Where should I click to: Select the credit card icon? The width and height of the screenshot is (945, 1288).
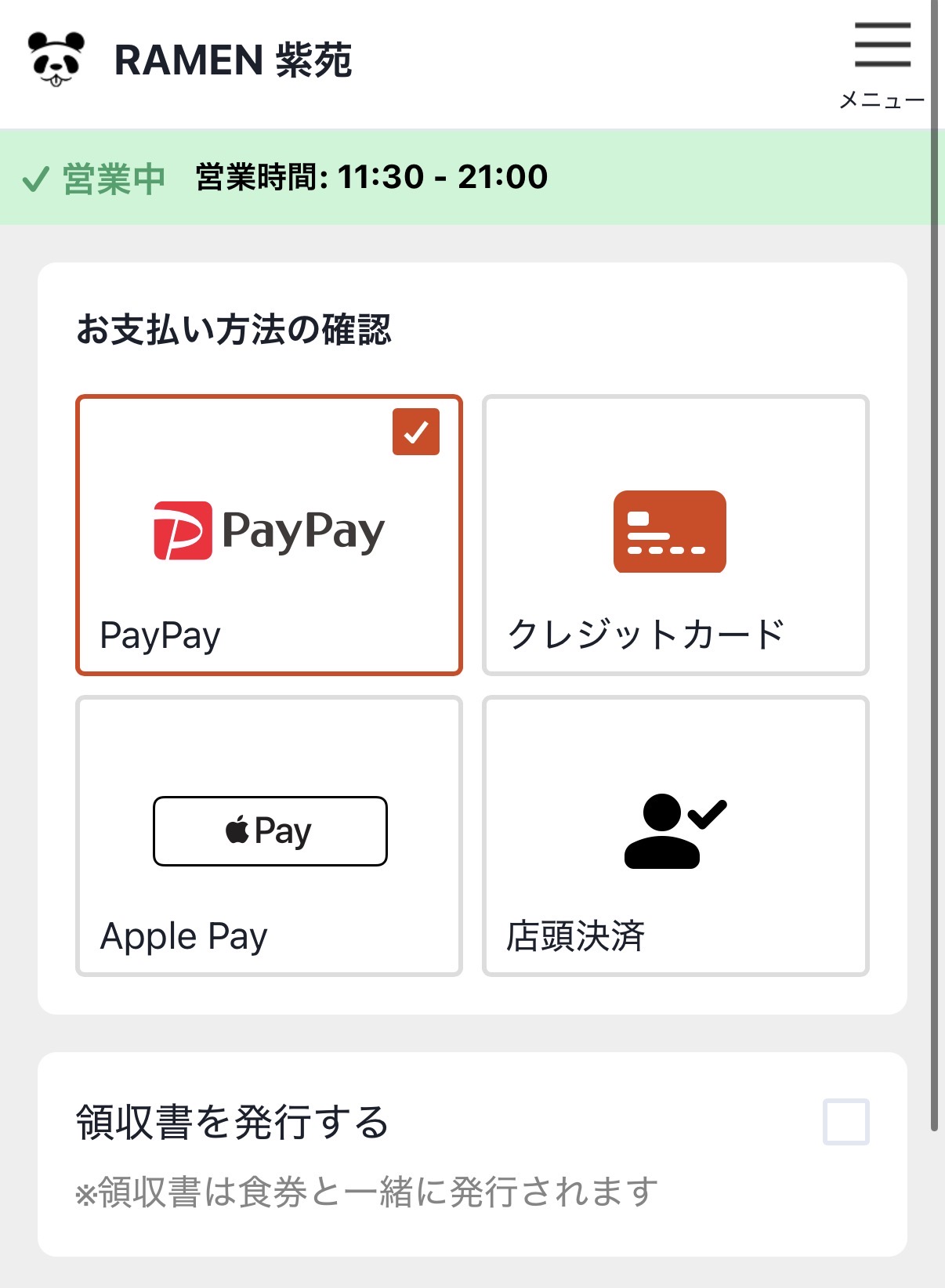coord(671,531)
